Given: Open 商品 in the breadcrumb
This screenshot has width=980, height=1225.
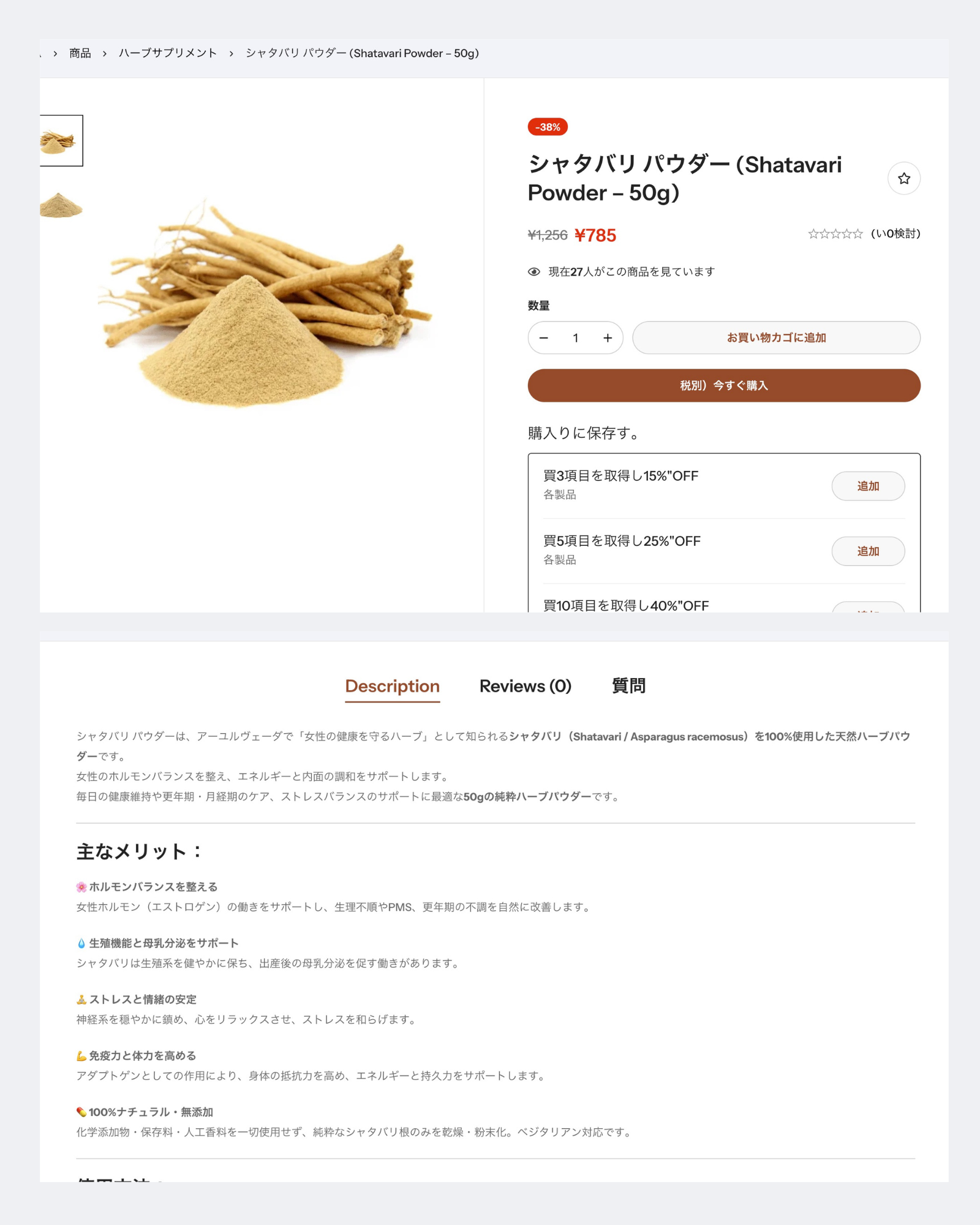Looking at the screenshot, I should tap(80, 53).
